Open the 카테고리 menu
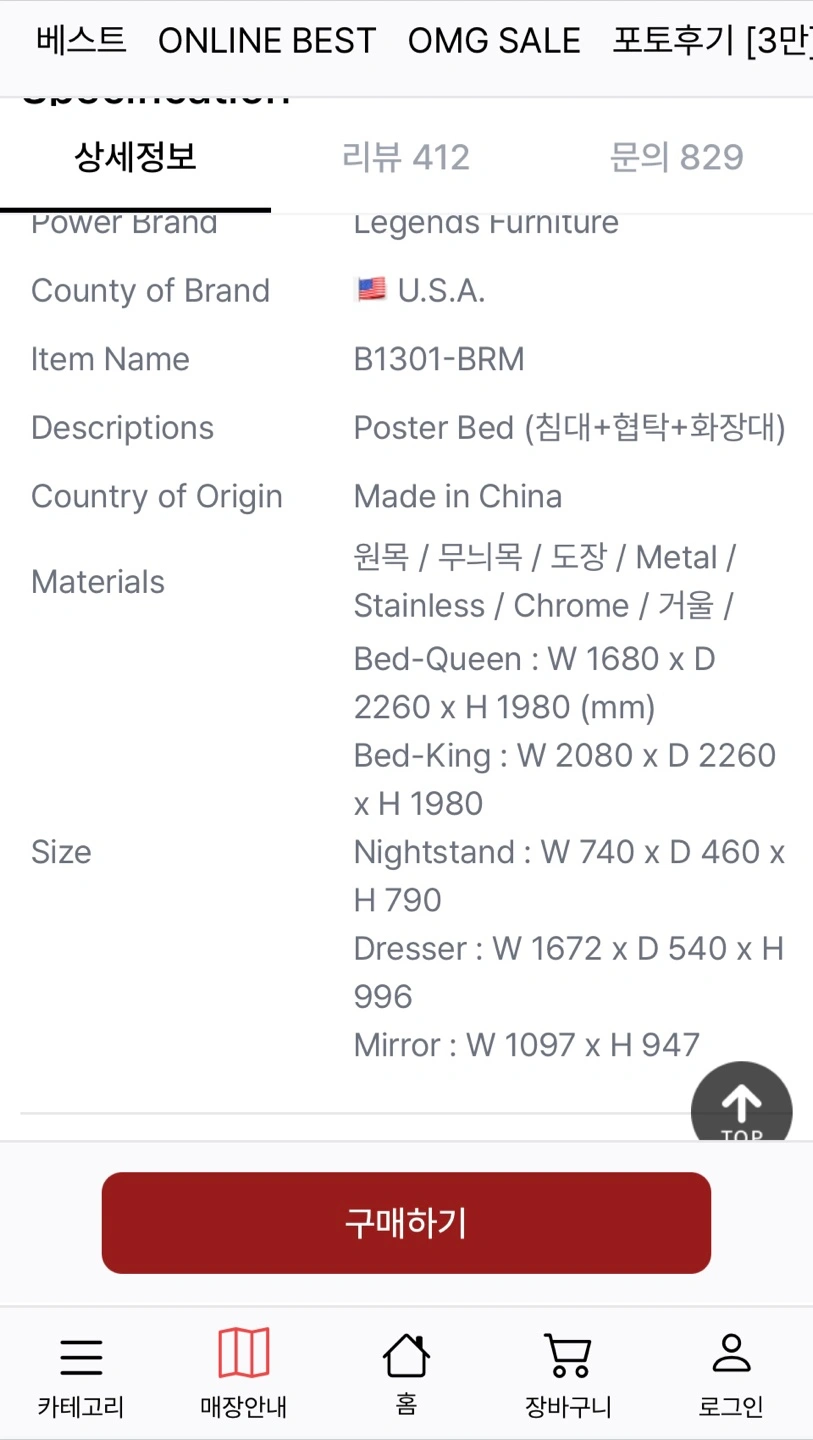The image size is (813, 1440). click(x=81, y=1375)
